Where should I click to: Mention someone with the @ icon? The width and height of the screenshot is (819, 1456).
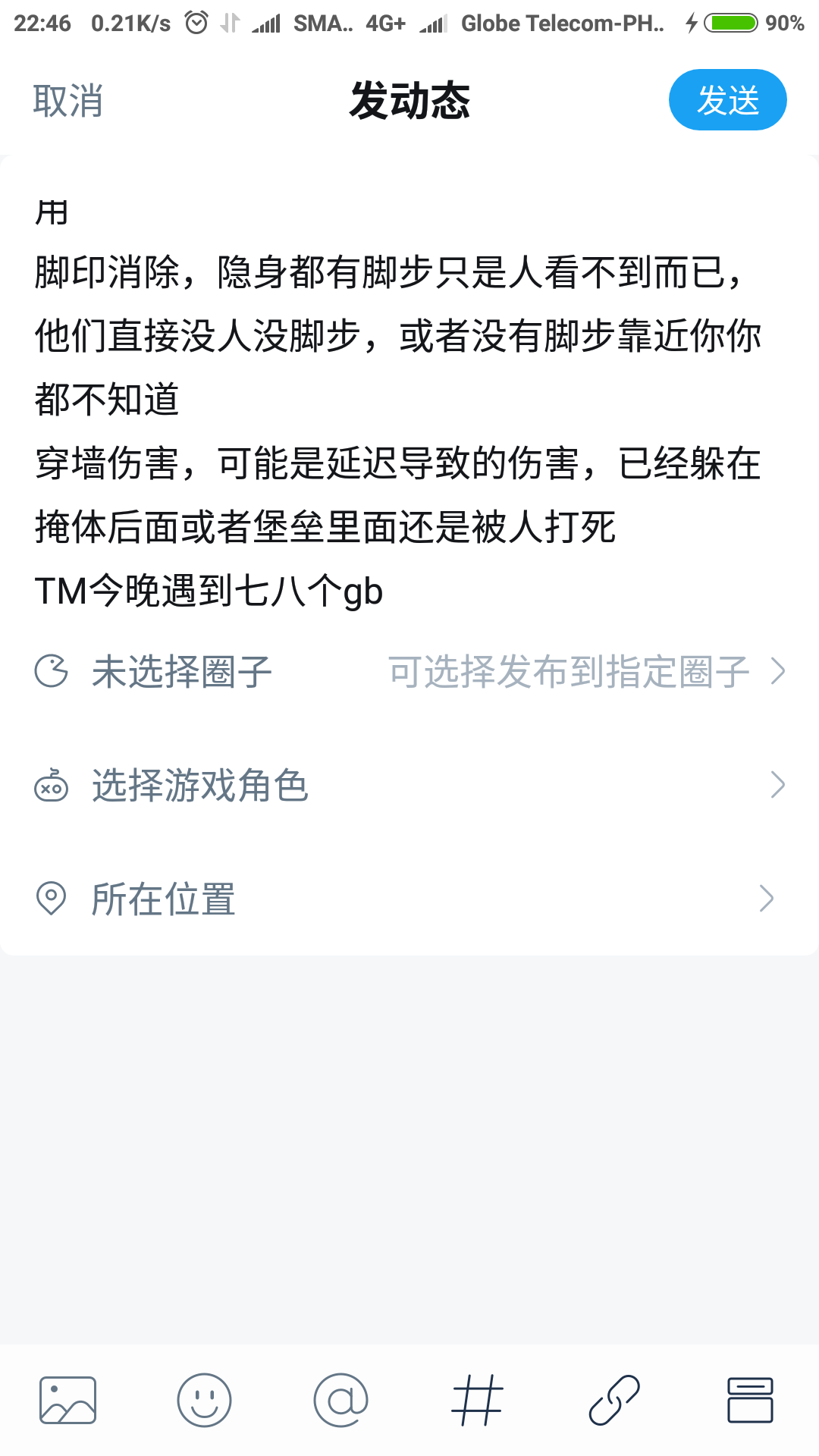[x=340, y=1400]
